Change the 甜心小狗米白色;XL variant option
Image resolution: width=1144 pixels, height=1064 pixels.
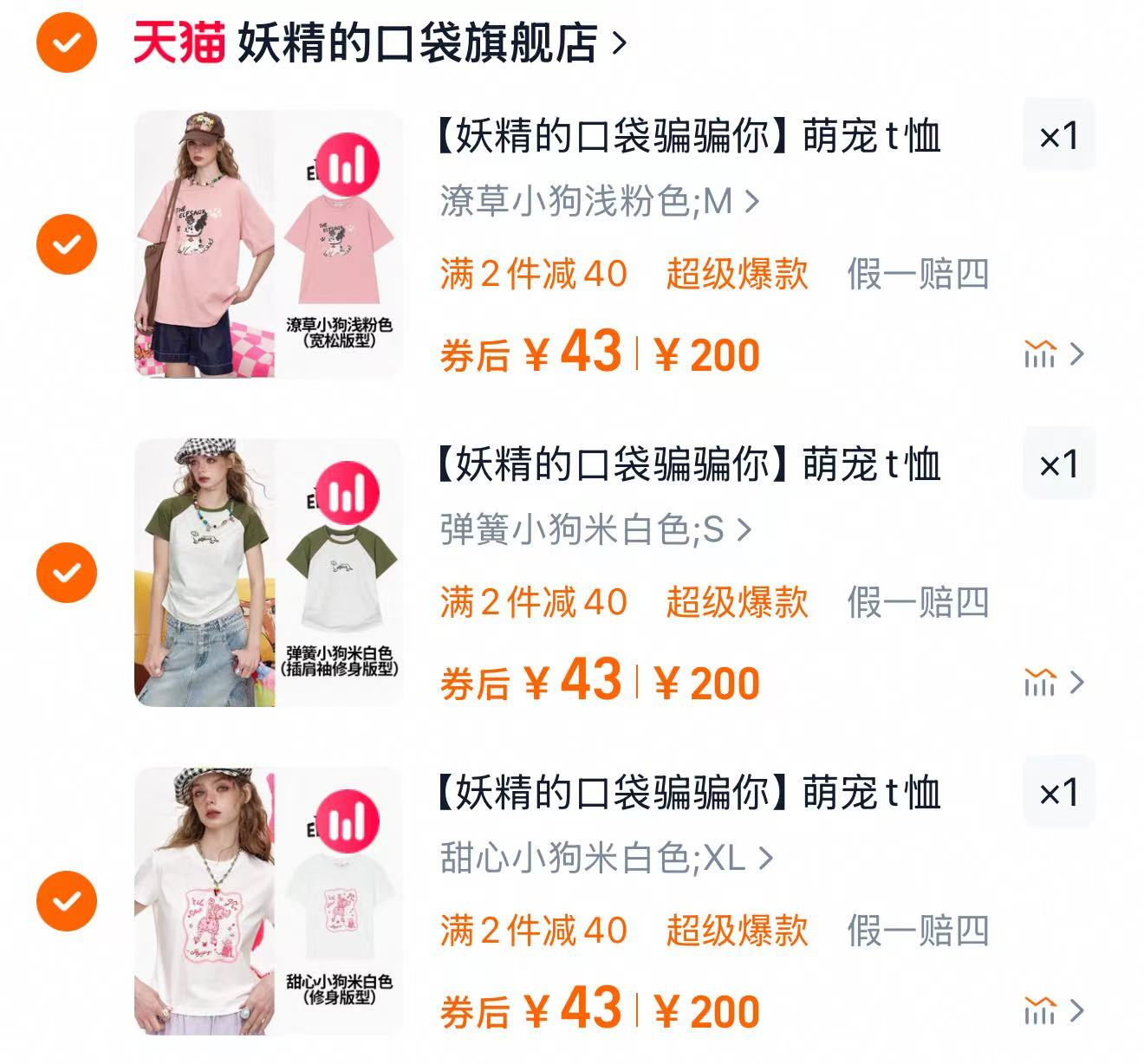605,858
